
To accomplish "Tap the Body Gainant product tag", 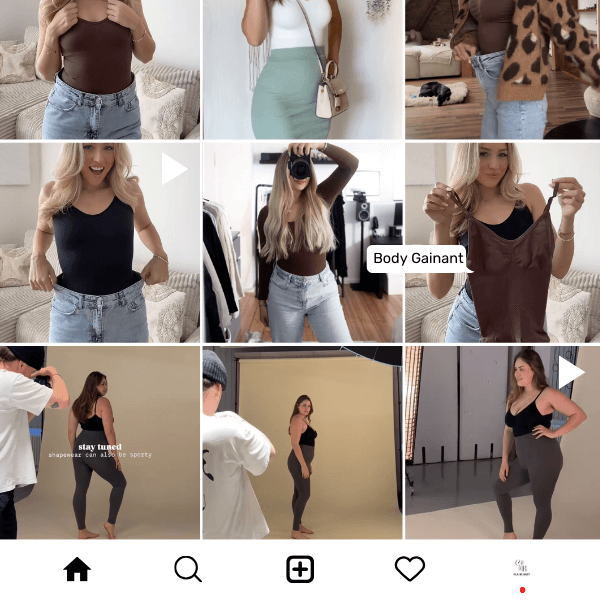I will 418,259.
